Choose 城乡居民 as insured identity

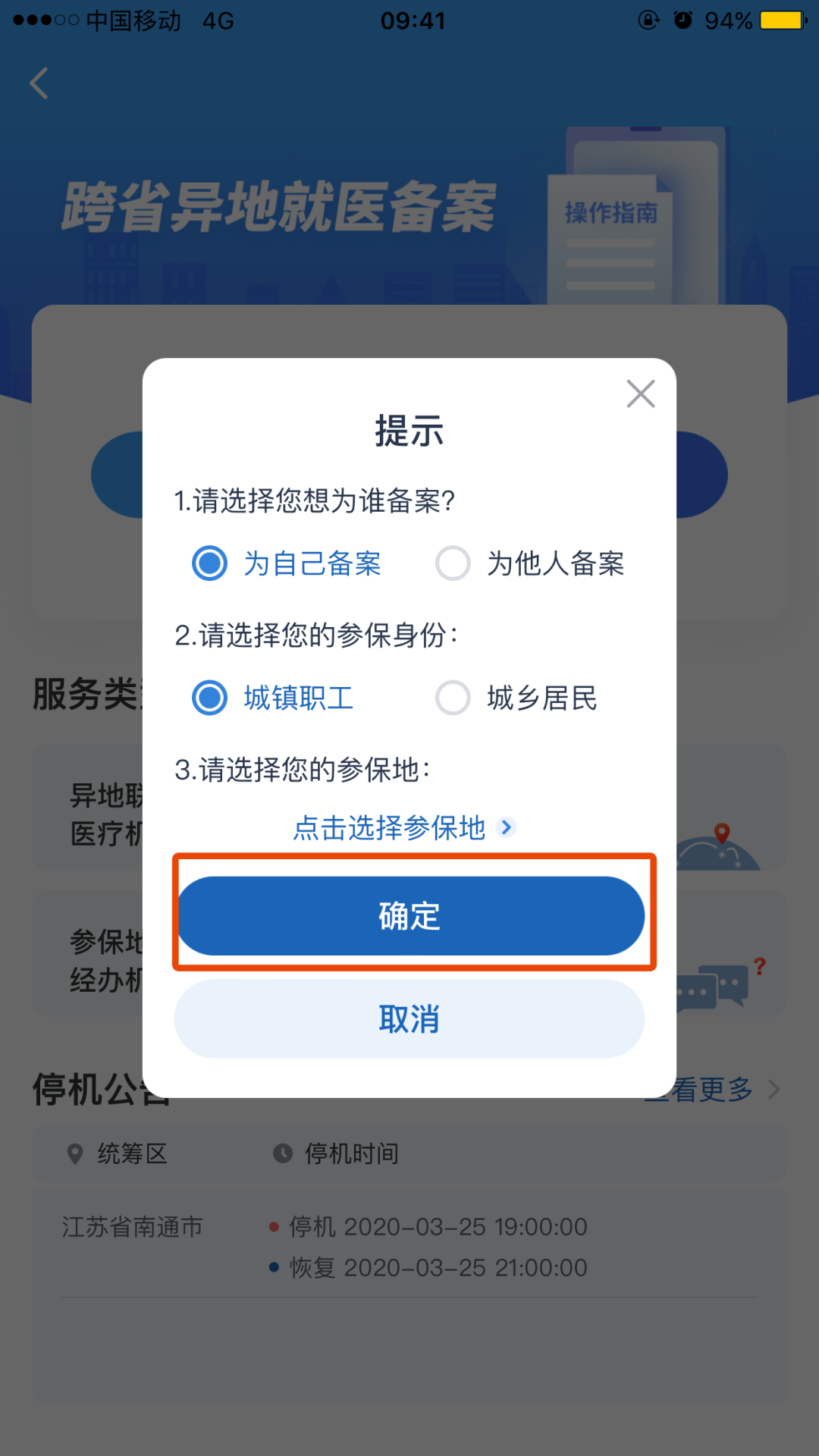point(516,698)
